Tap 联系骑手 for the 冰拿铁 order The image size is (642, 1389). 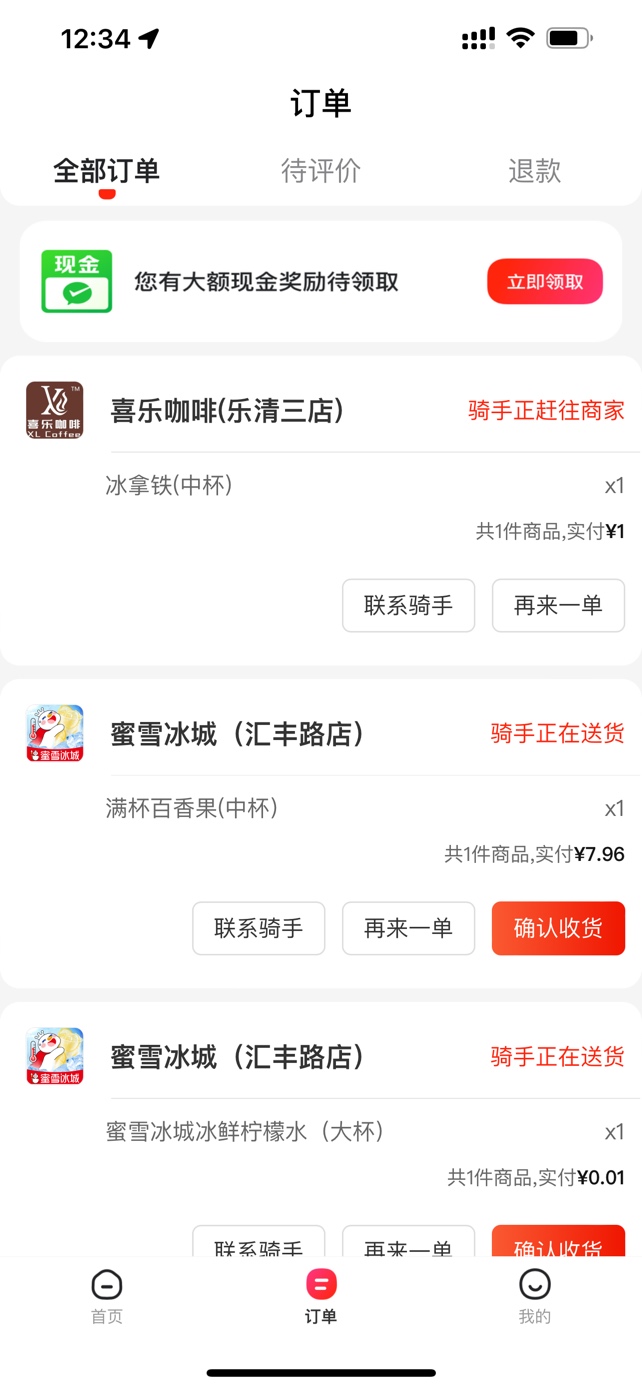pos(408,605)
